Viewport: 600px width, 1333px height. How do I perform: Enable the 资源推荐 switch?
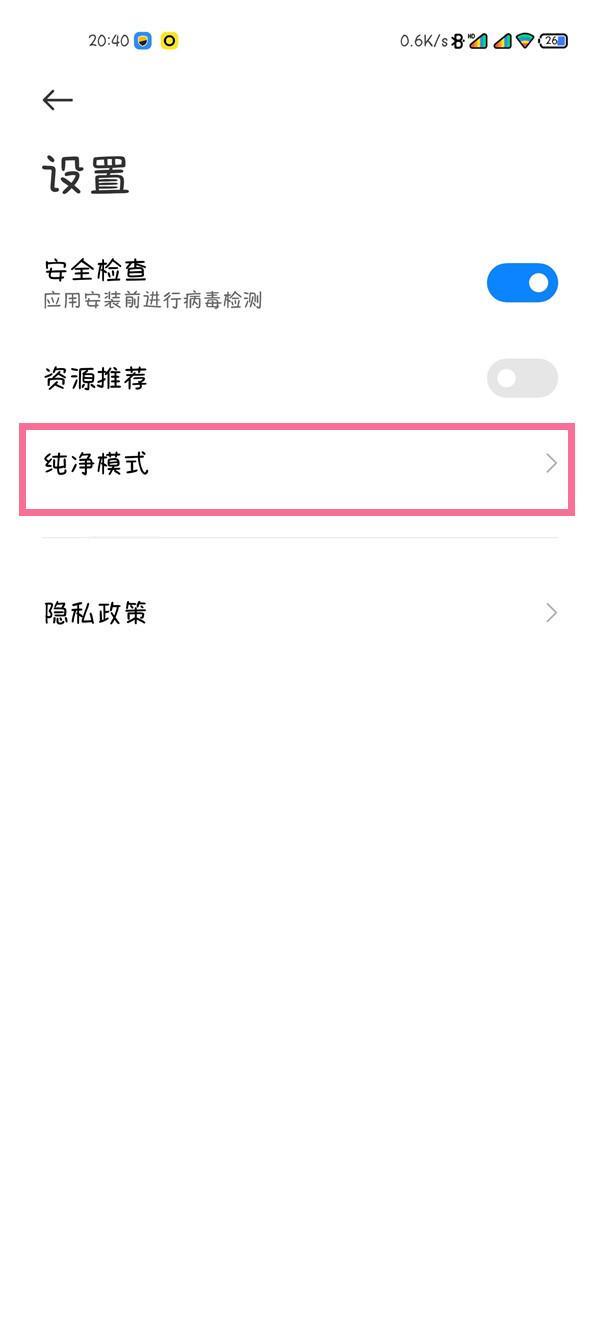coord(522,378)
